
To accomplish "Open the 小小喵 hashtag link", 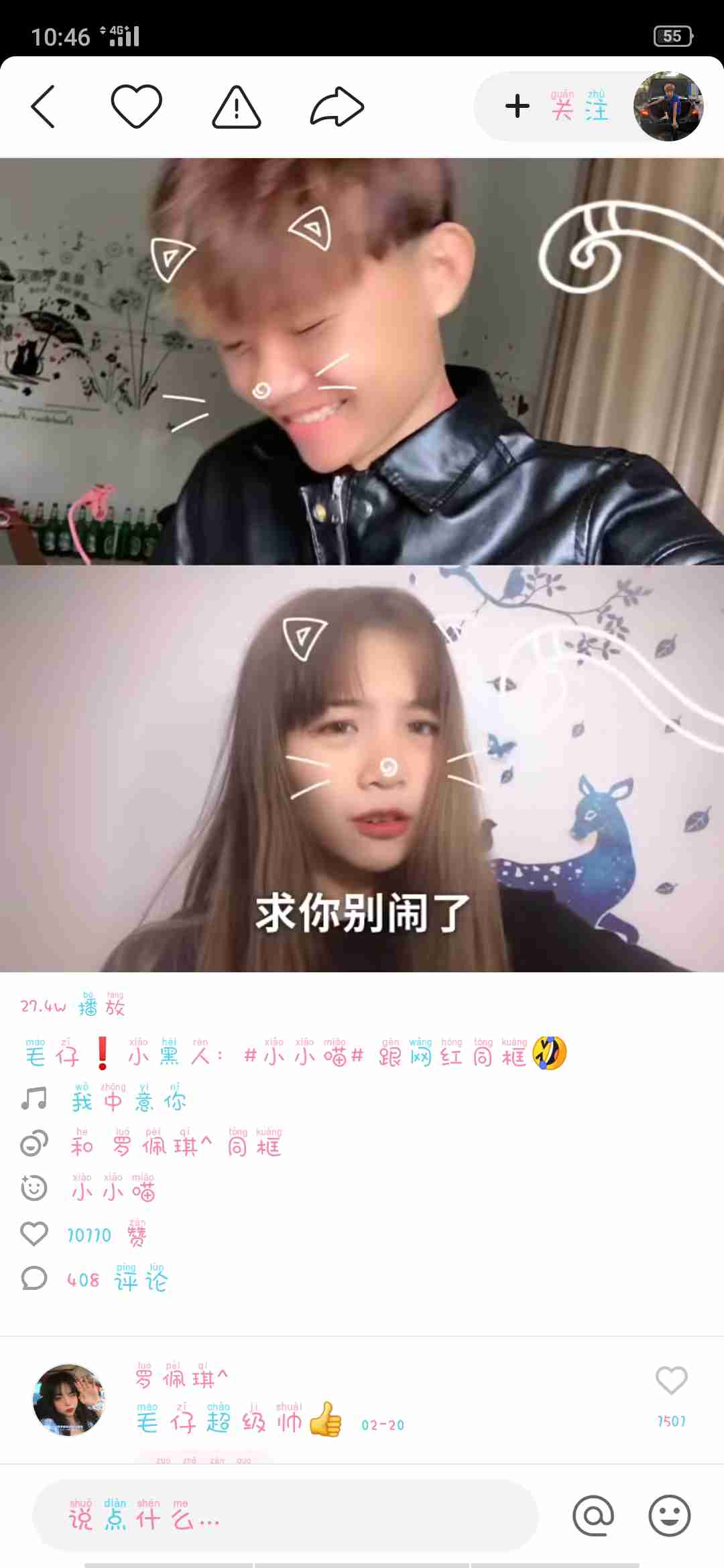I will pos(303,1055).
